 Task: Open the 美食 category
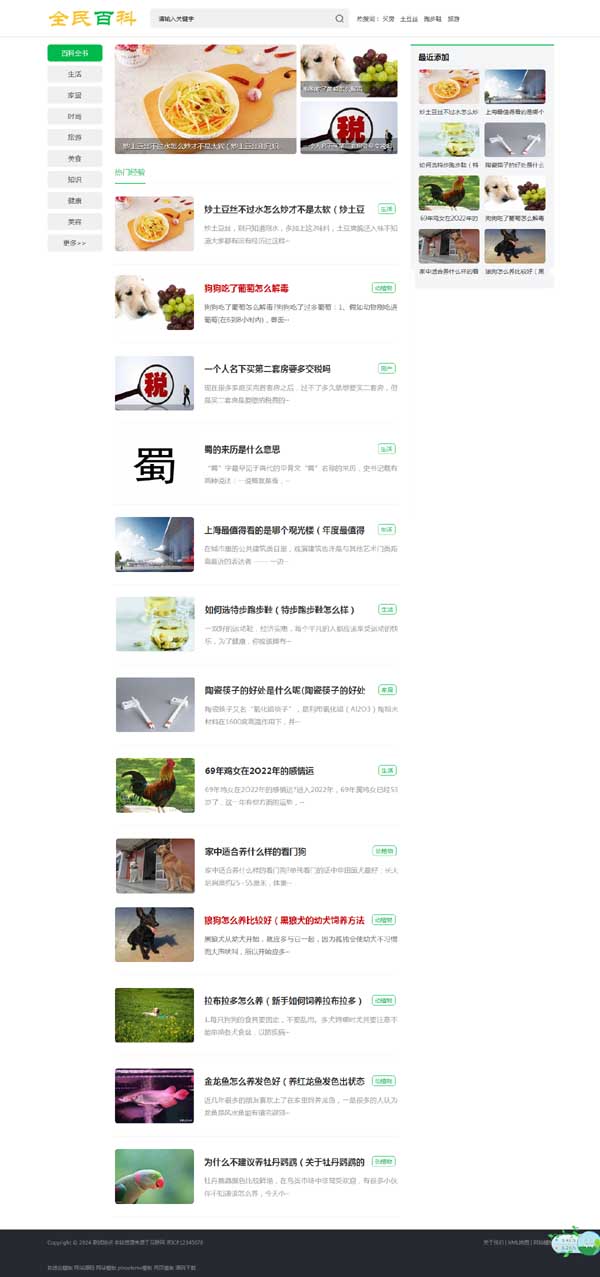tap(74, 158)
